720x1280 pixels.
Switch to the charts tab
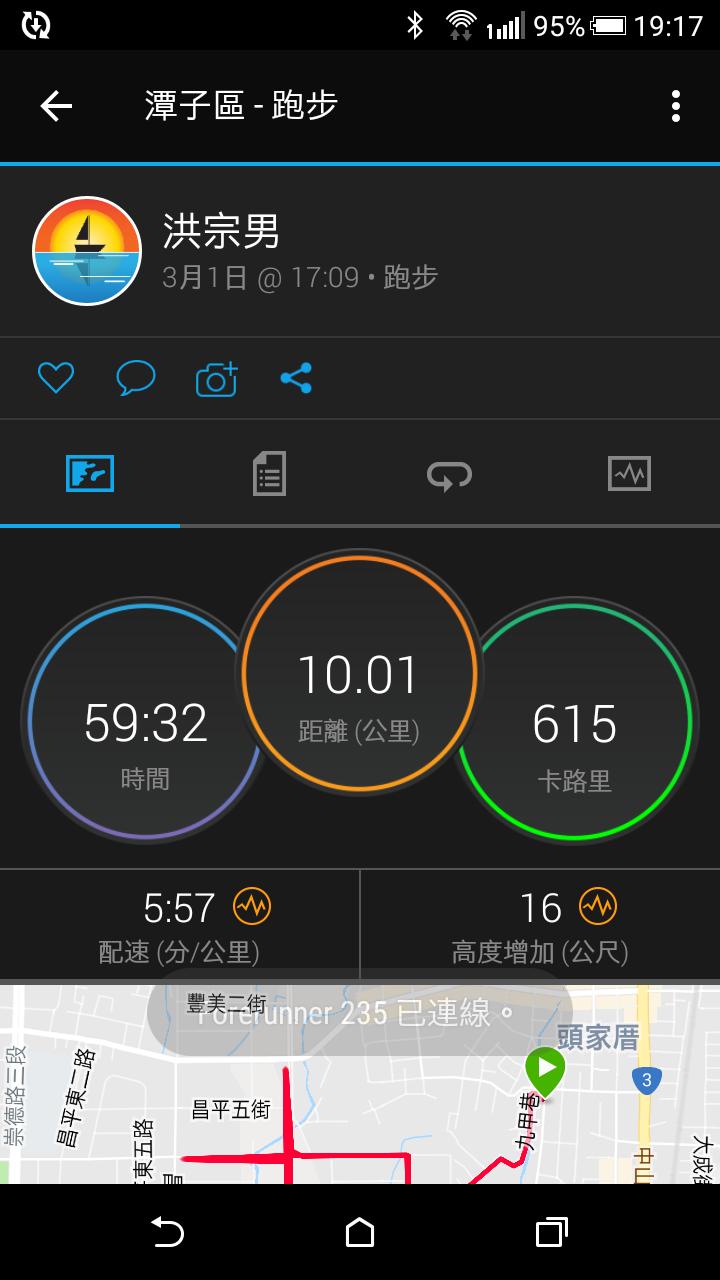(629, 473)
